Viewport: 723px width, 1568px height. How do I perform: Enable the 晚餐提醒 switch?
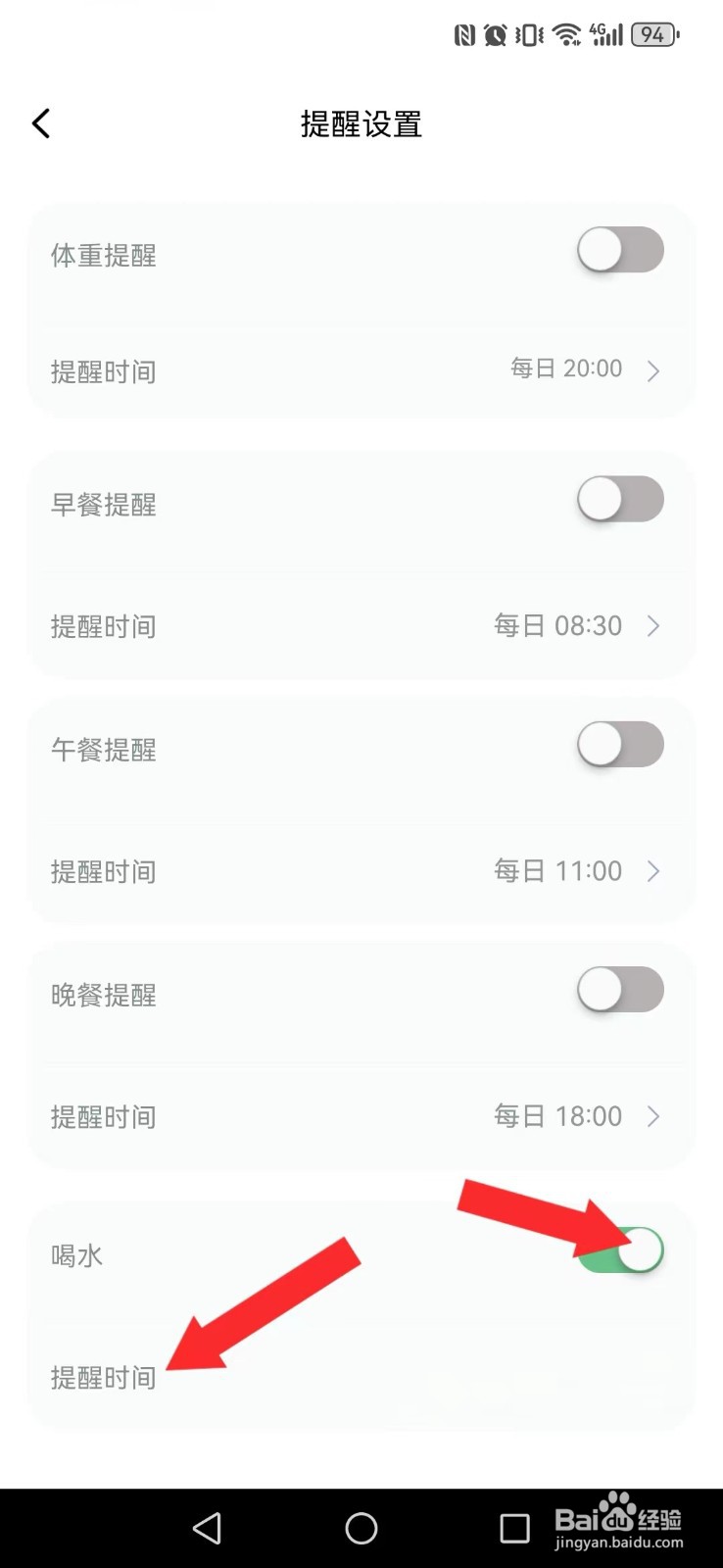[620, 990]
